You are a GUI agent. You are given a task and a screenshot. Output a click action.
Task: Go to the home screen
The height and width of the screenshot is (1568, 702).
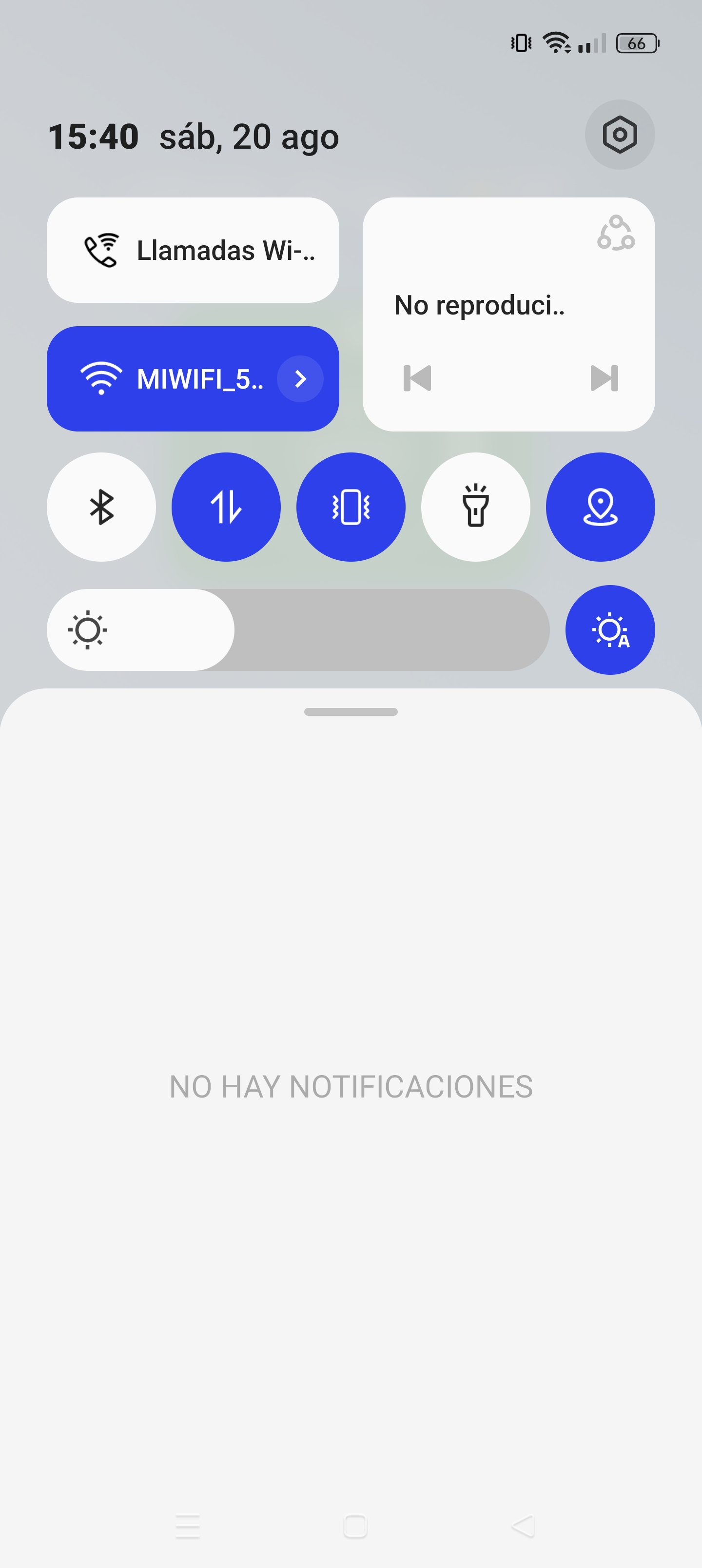coord(355,1526)
